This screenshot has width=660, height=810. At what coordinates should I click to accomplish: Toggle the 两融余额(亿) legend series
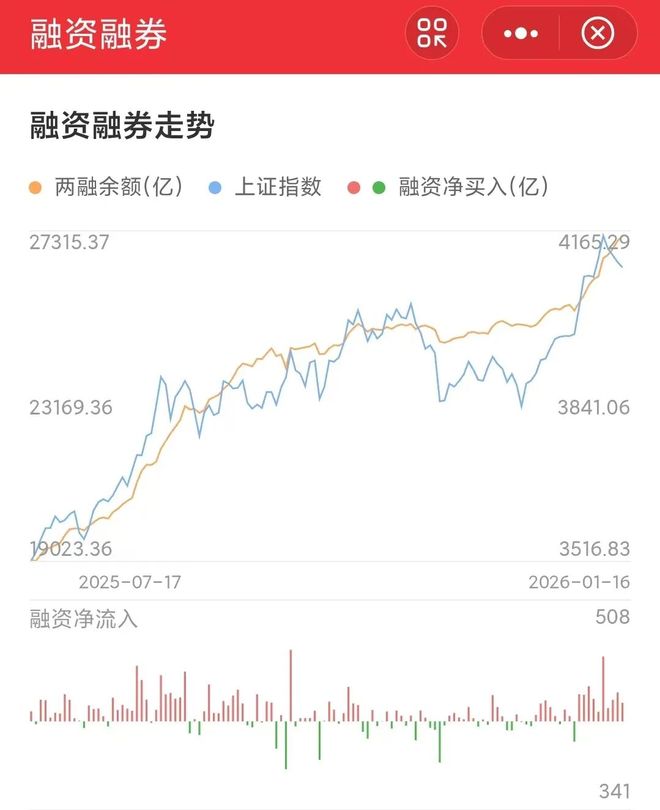click(106, 187)
